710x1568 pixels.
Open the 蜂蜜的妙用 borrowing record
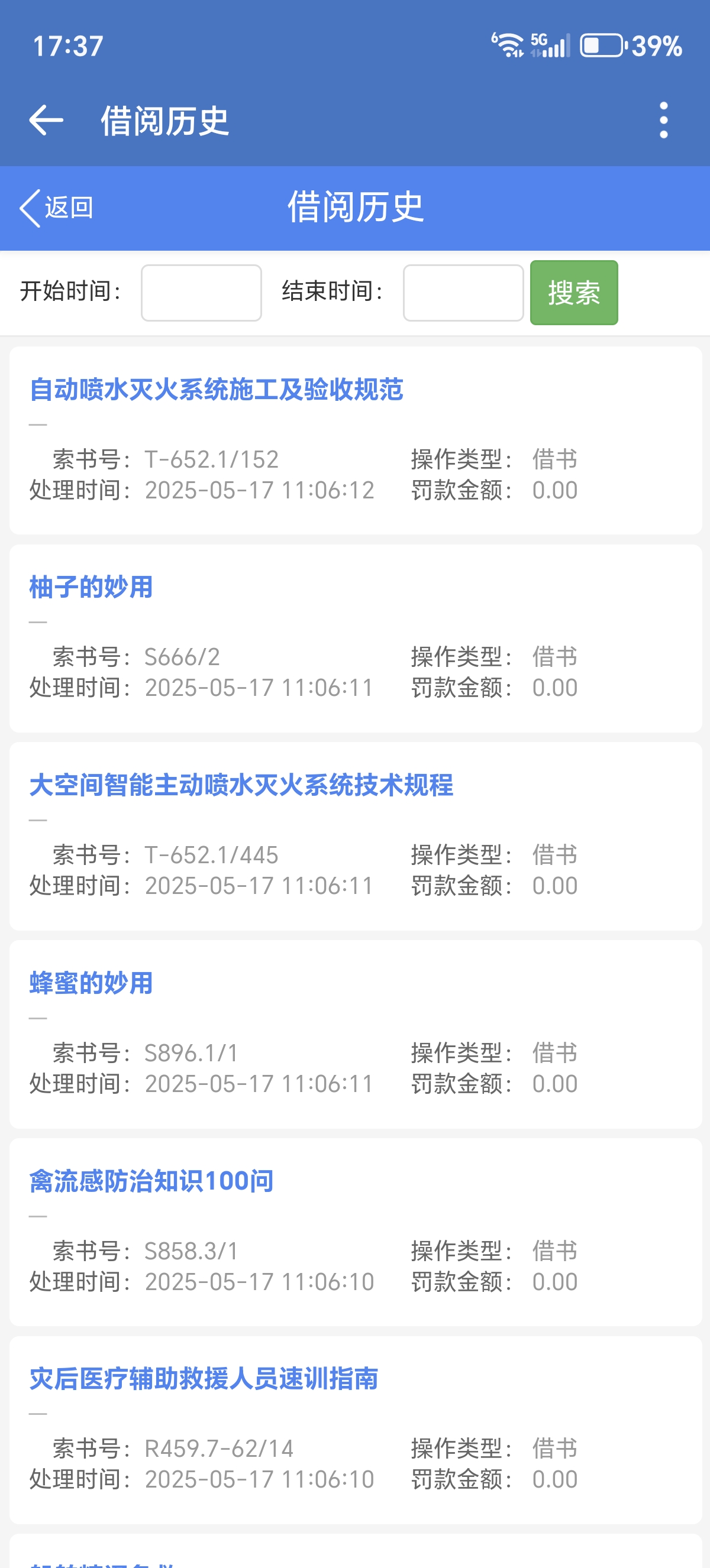tap(91, 983)
